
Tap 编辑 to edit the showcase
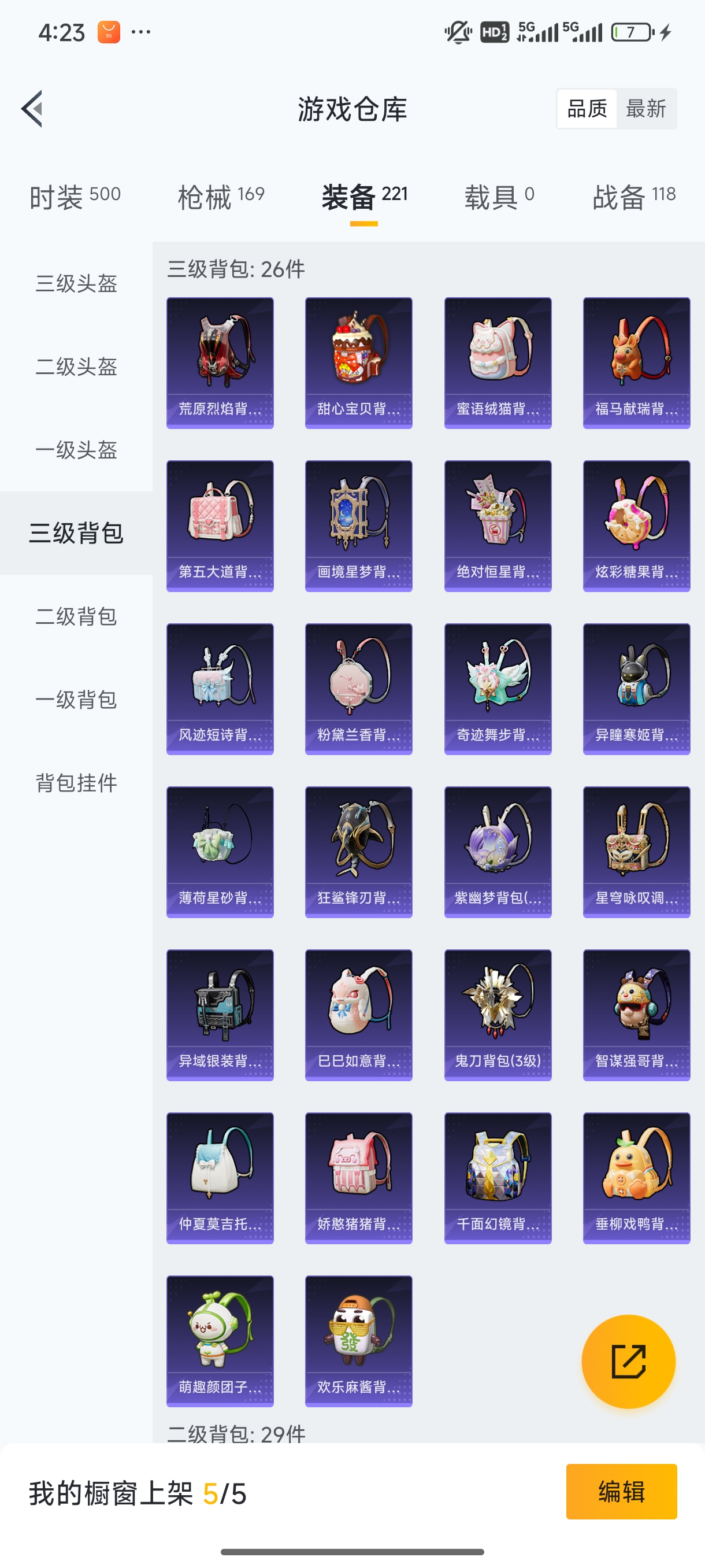click(x=621, y=1492)
